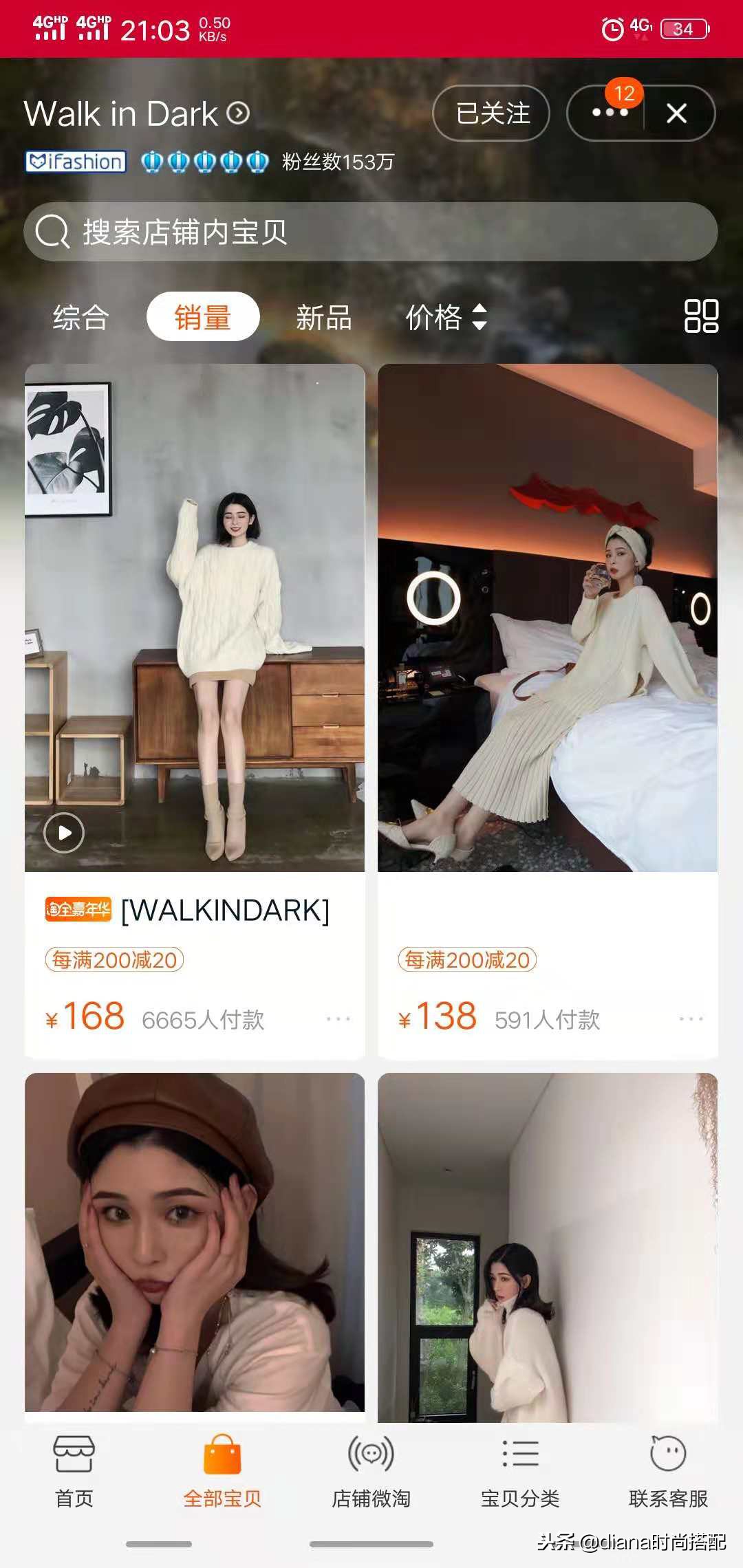Open the three-dot menu with 12 badge
This screenshot has height=1568, width=743.
click(x=608, y=114)
